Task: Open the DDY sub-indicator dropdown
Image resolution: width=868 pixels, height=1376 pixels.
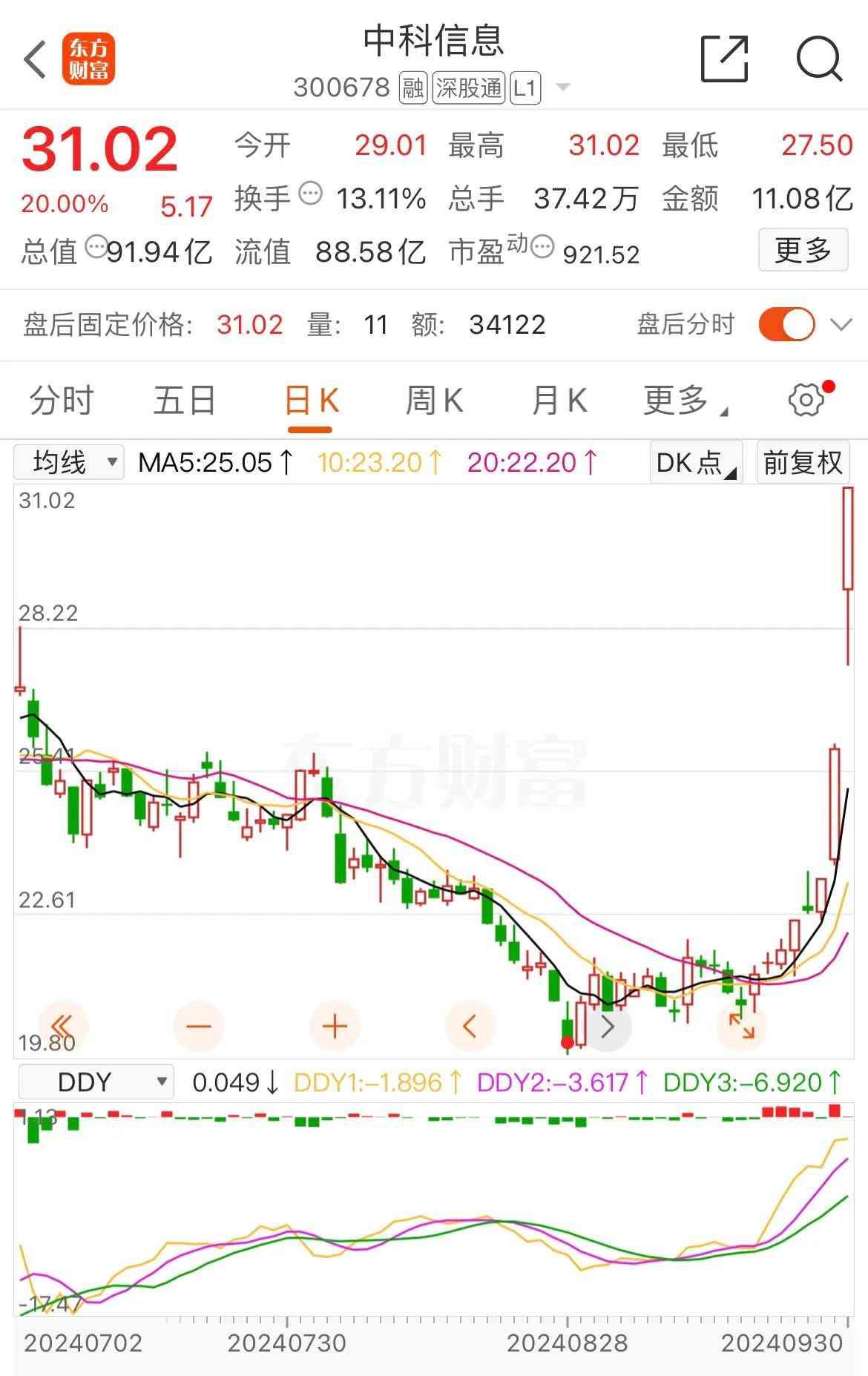Action: pos(96,1082)
